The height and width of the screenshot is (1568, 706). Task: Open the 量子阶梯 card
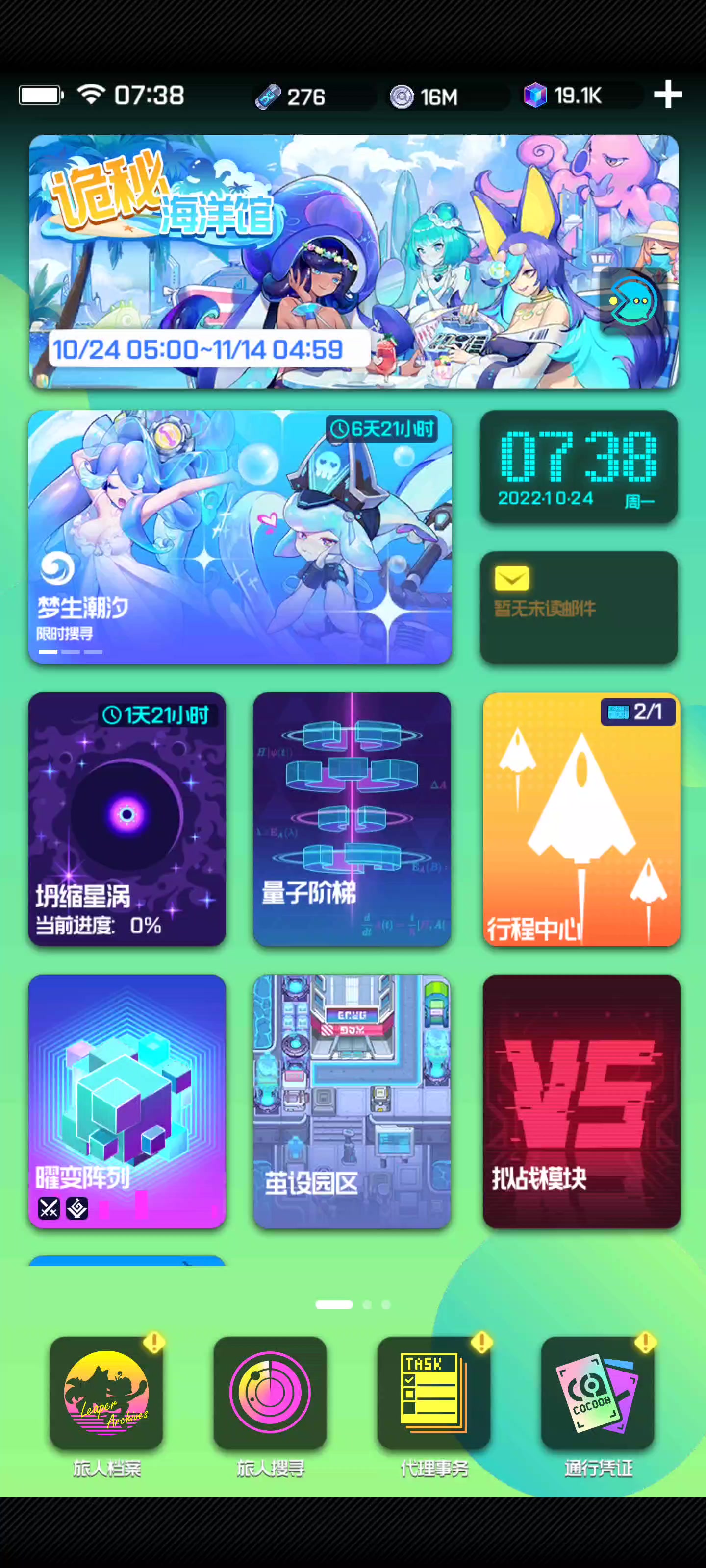(x=352, y=819)
